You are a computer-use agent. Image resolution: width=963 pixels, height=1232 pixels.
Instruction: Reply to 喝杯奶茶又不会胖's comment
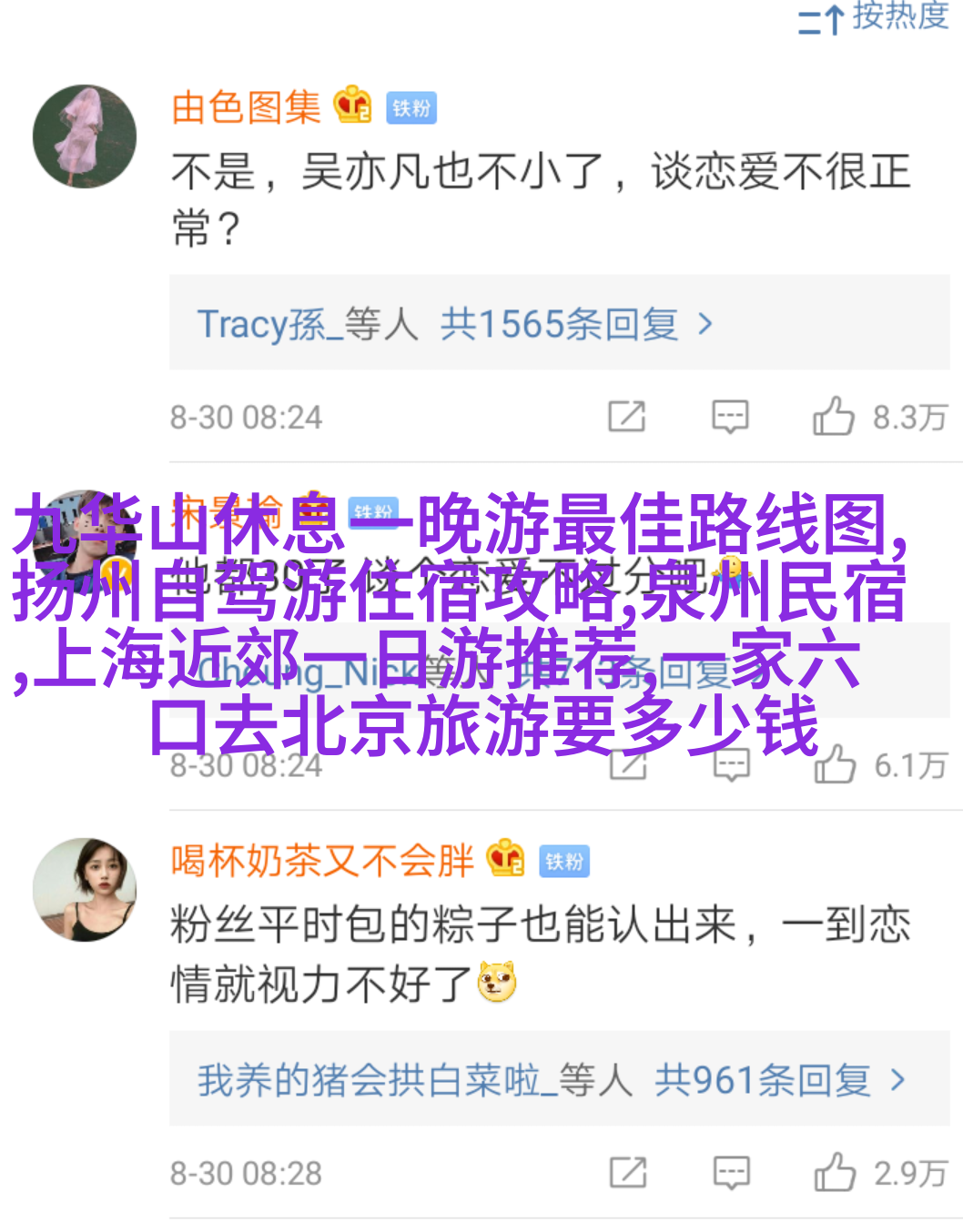(x=731, y=1173)
